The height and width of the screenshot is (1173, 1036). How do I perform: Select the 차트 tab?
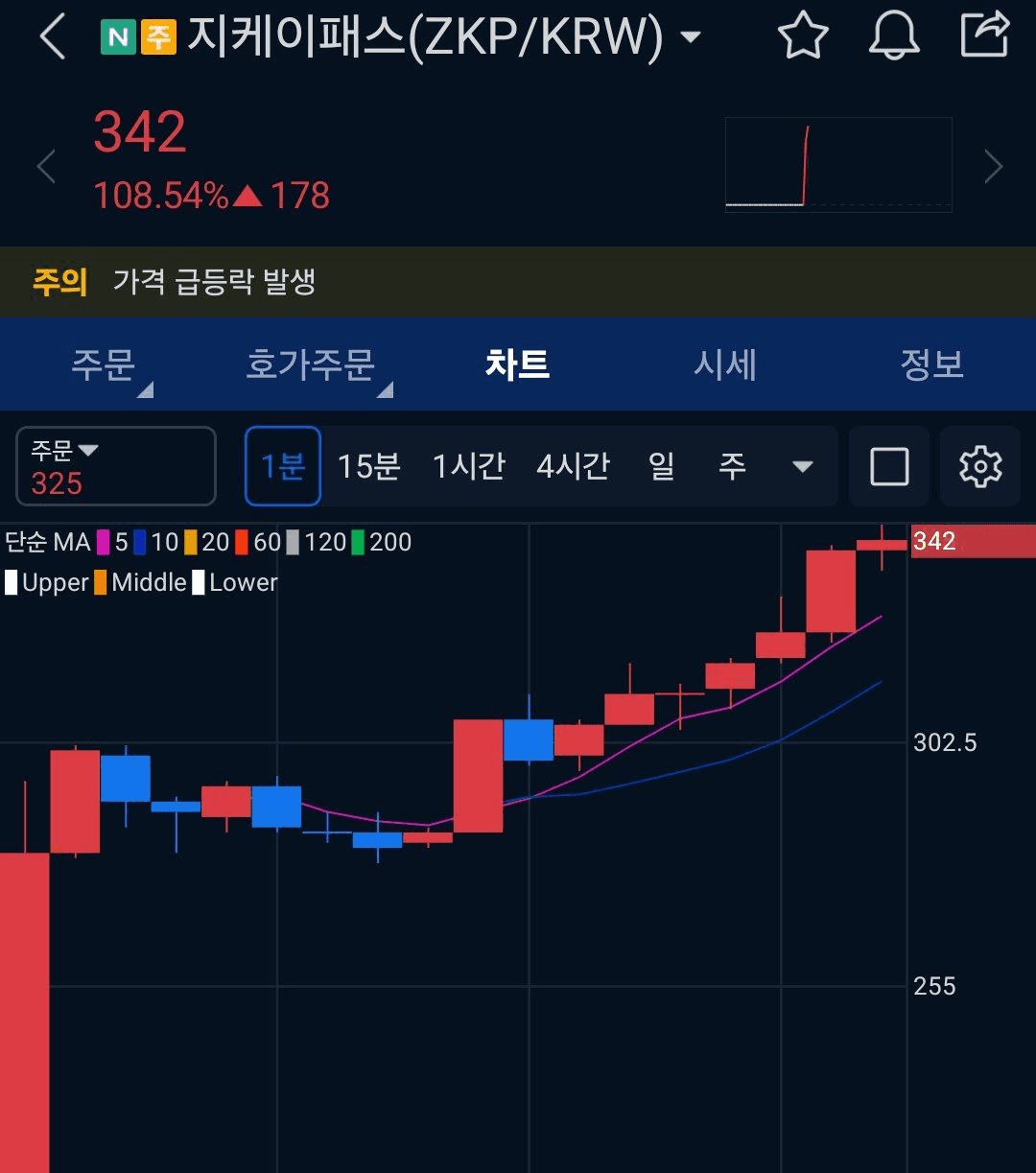click(517, 365)
